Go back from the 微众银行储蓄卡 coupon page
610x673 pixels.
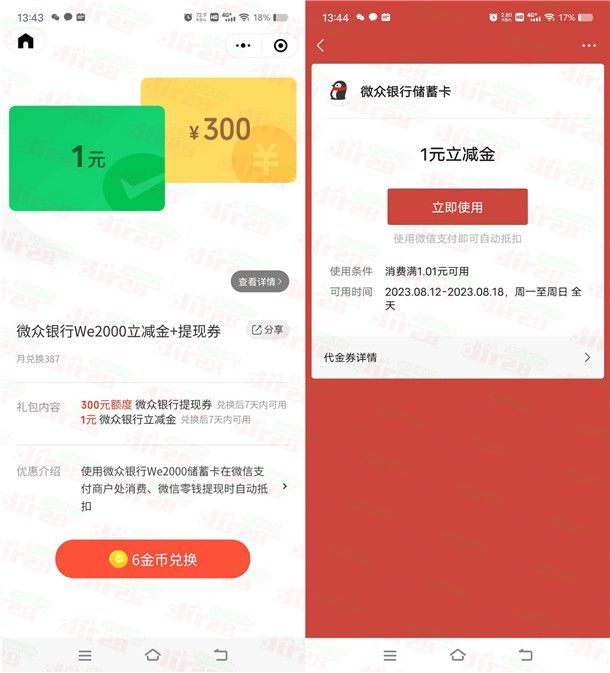[x=321, y=46]
